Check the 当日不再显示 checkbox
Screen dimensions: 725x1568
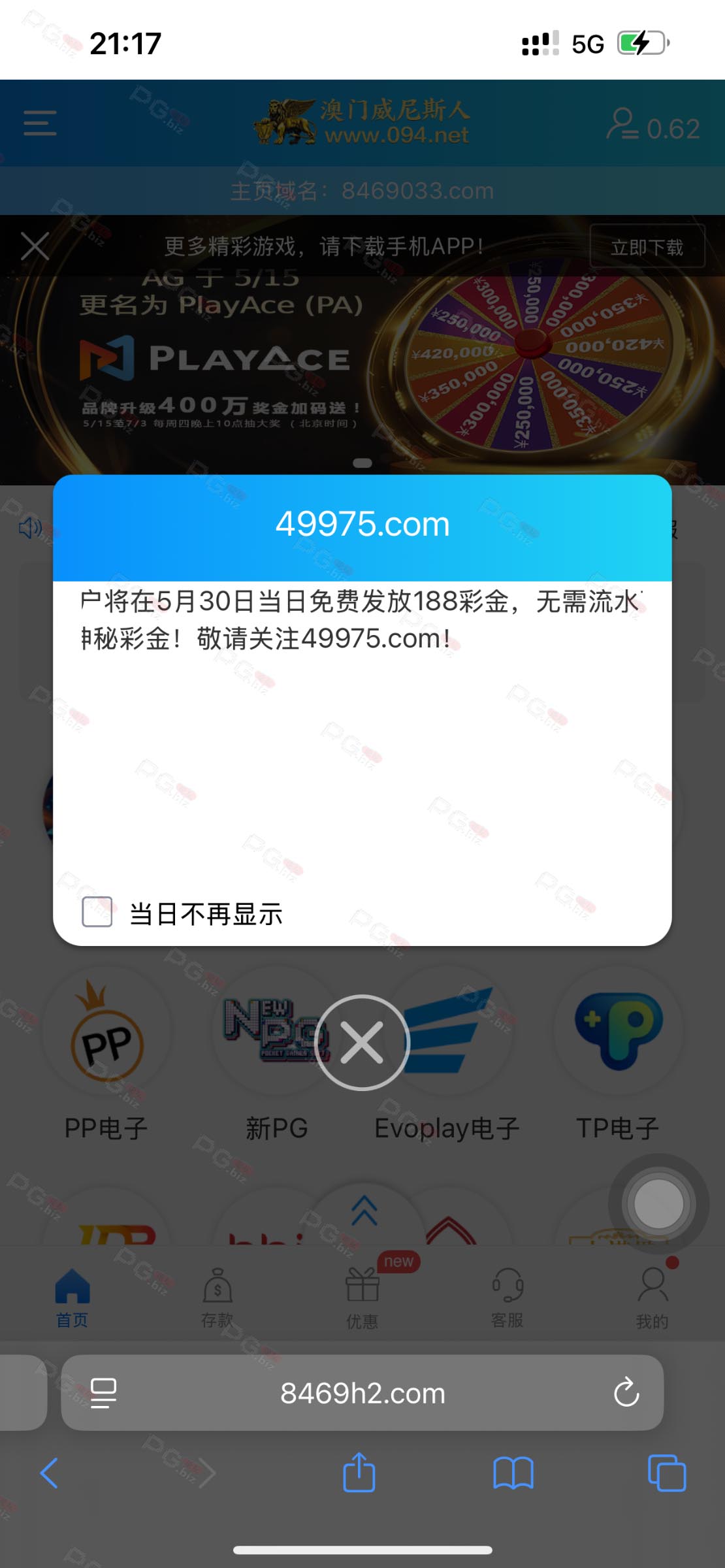pyautogui.click(x=97, y=912)
